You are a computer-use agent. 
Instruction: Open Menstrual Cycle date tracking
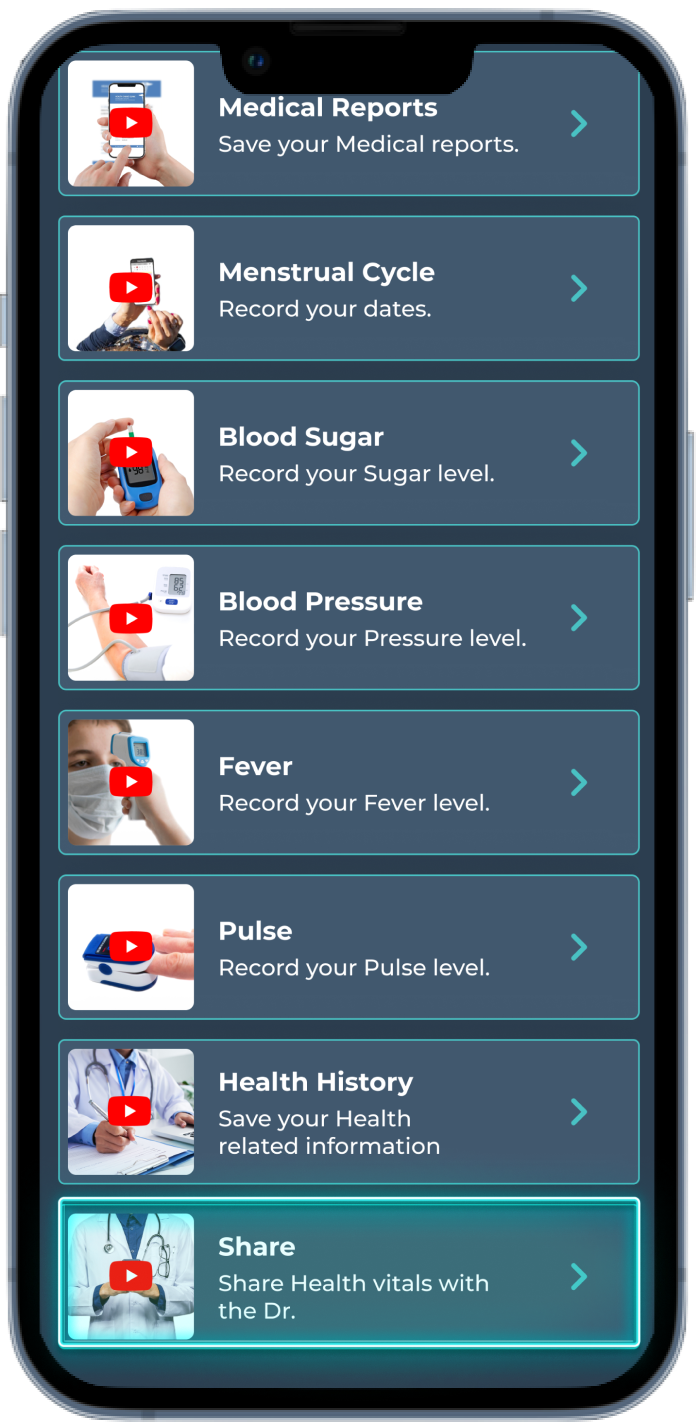(348, 288)
